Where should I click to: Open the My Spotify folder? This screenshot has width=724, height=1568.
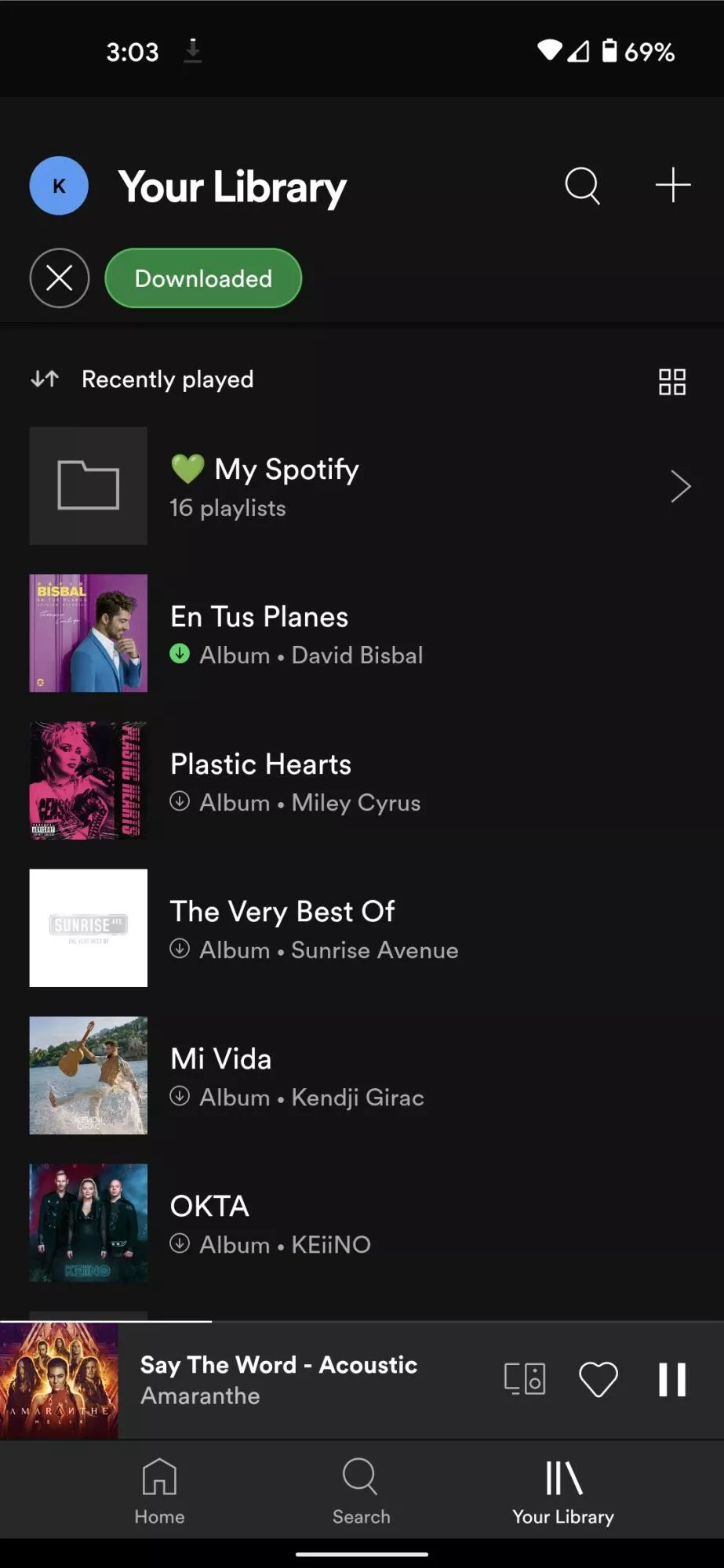click(362, 486)
